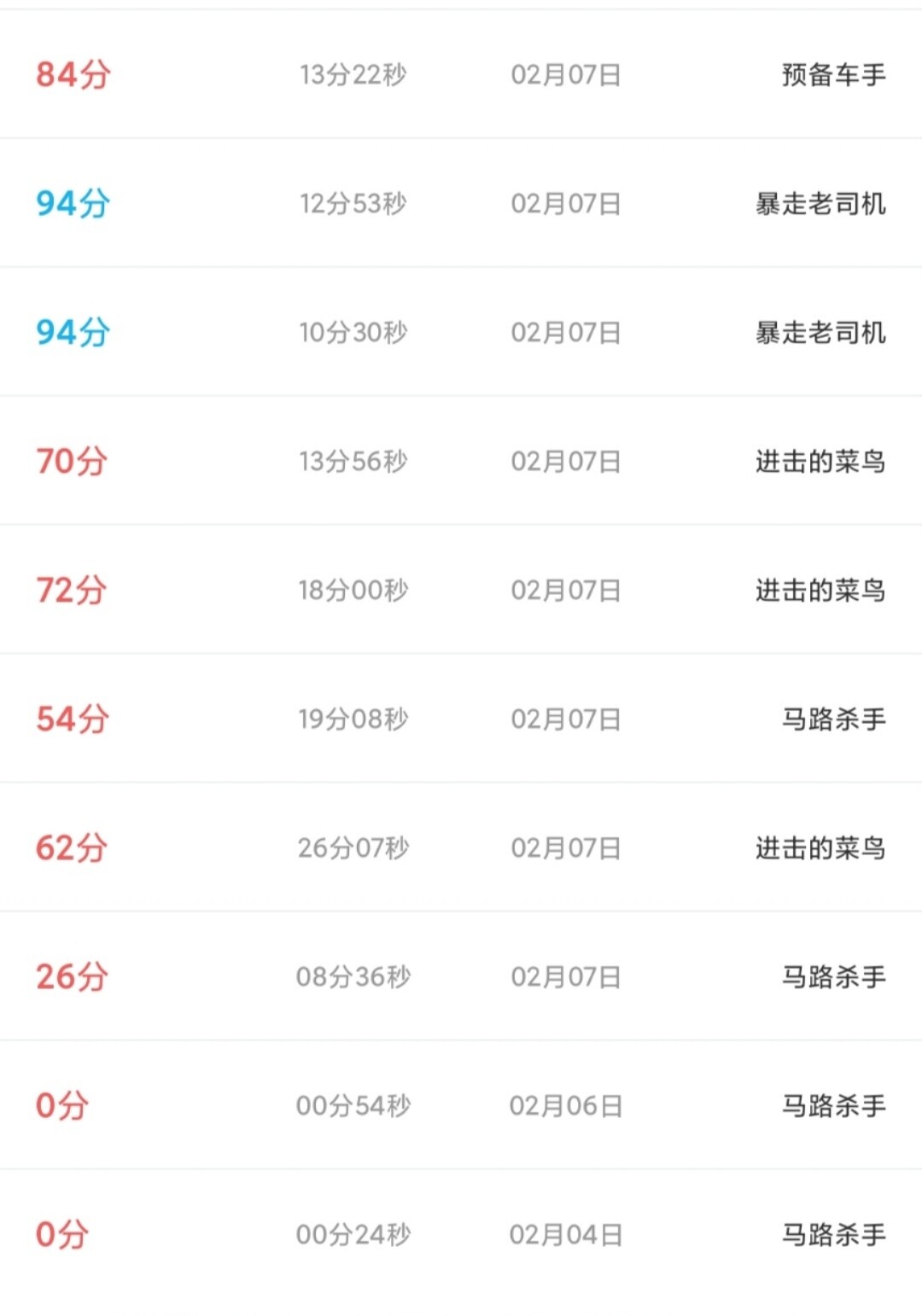Open the 94分 record lasting 12分53秒
The height and width of the screenshot is (1316, 922).
461,203
